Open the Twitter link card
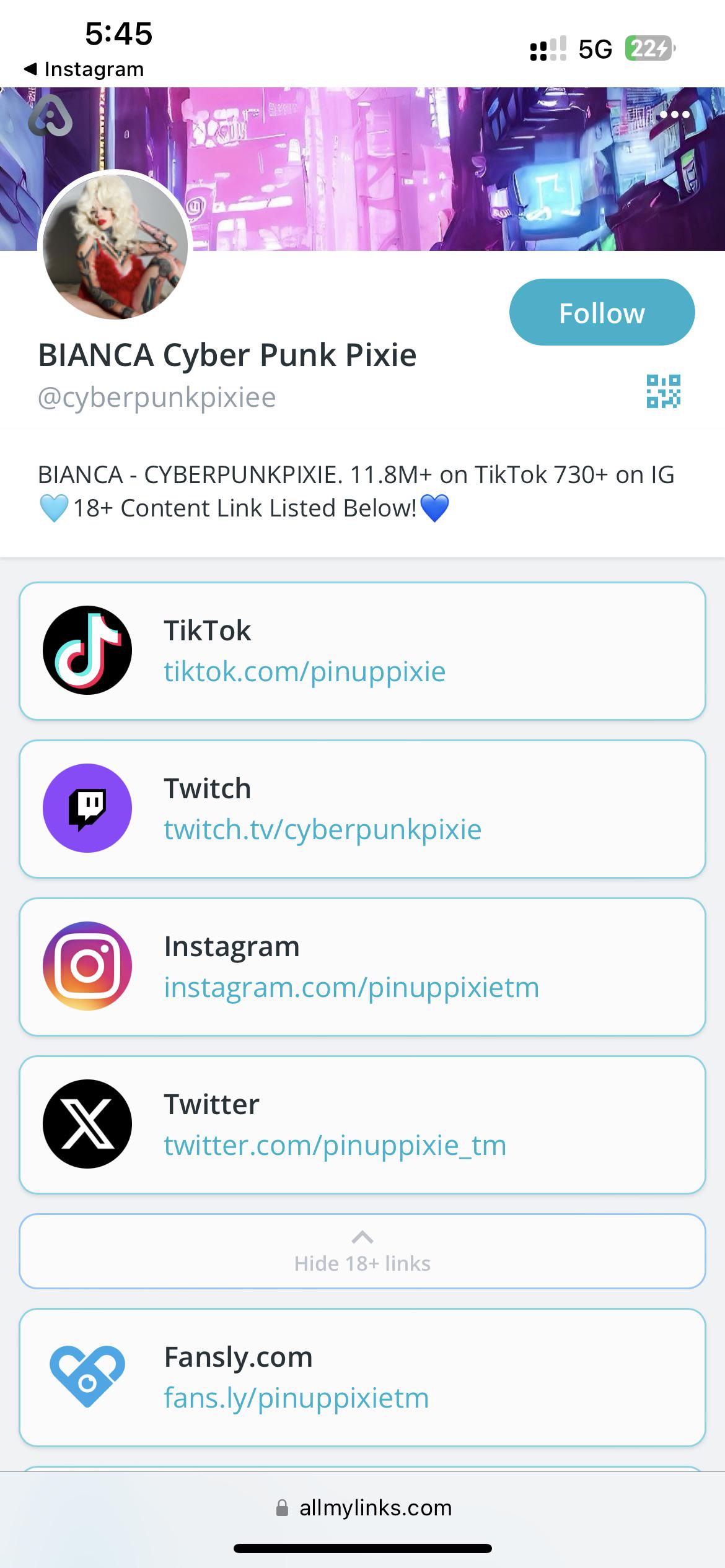 point(362,1125)
